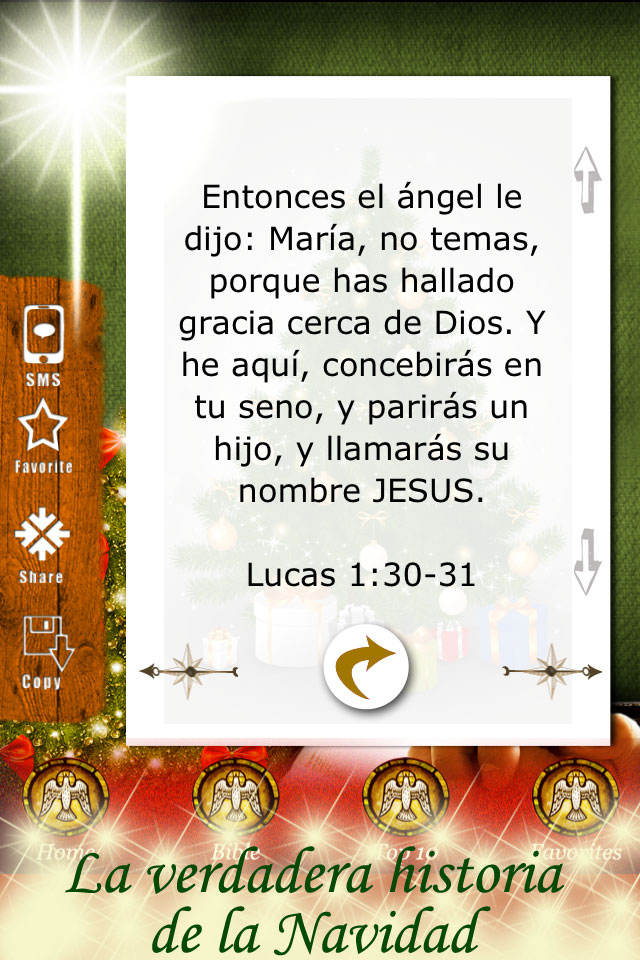Image resolution: width=640 pixels, height=960 pixels.
Task: Open the Bible tab
Action: (235, 805)
